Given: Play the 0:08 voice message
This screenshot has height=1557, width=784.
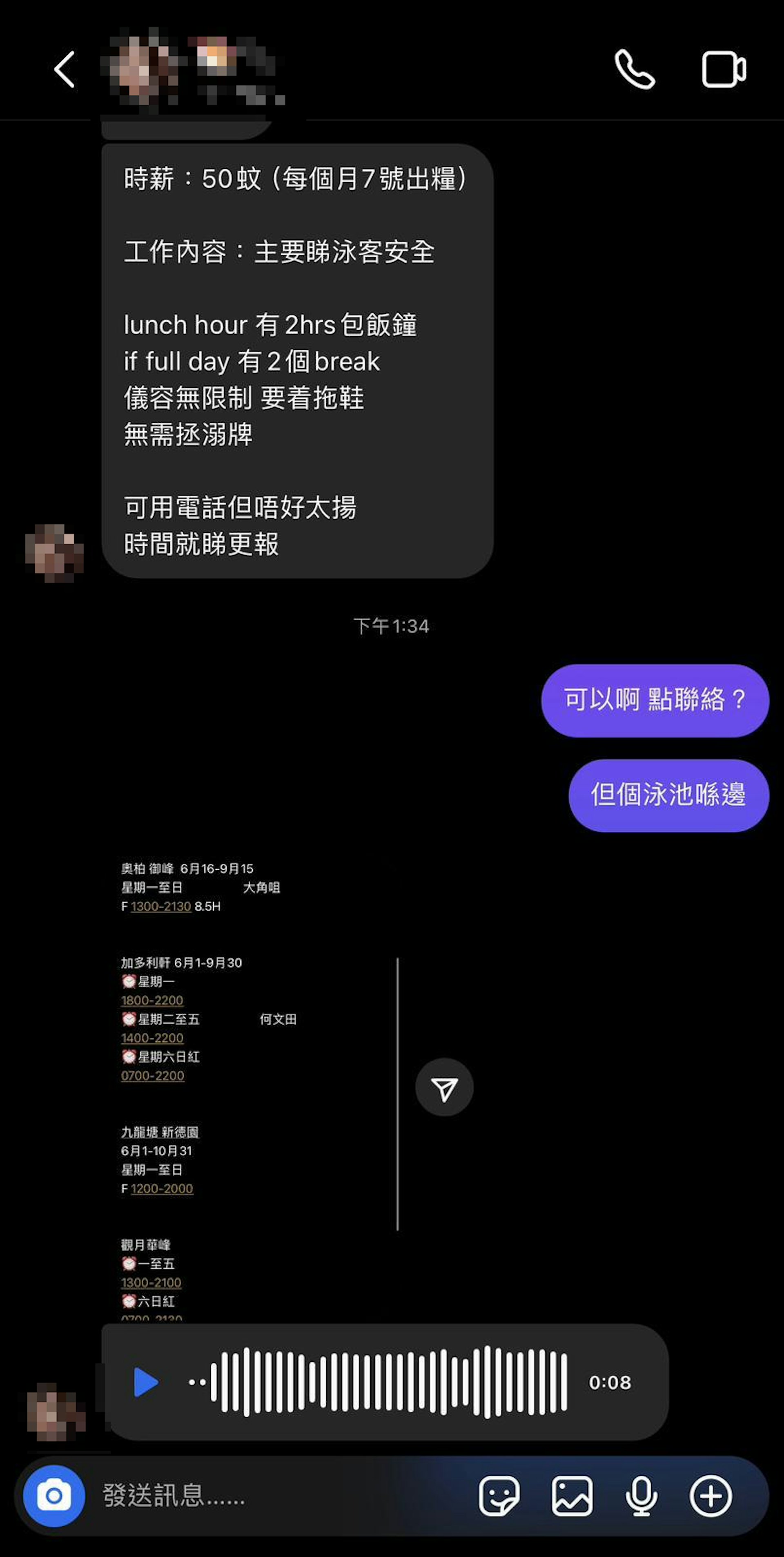Looking at the screenshot, I should (145, 1382).
